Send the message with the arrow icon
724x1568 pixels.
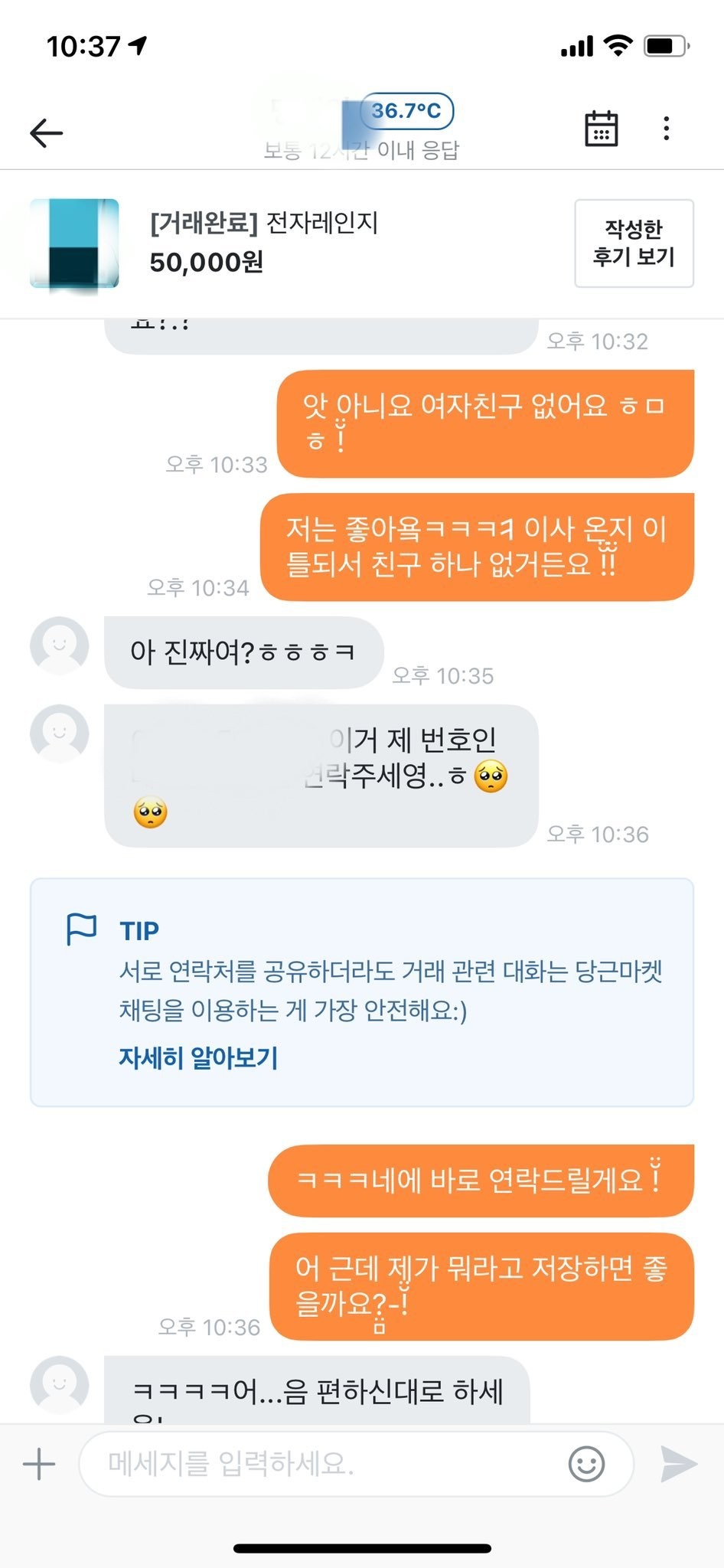pos(678,1464)
